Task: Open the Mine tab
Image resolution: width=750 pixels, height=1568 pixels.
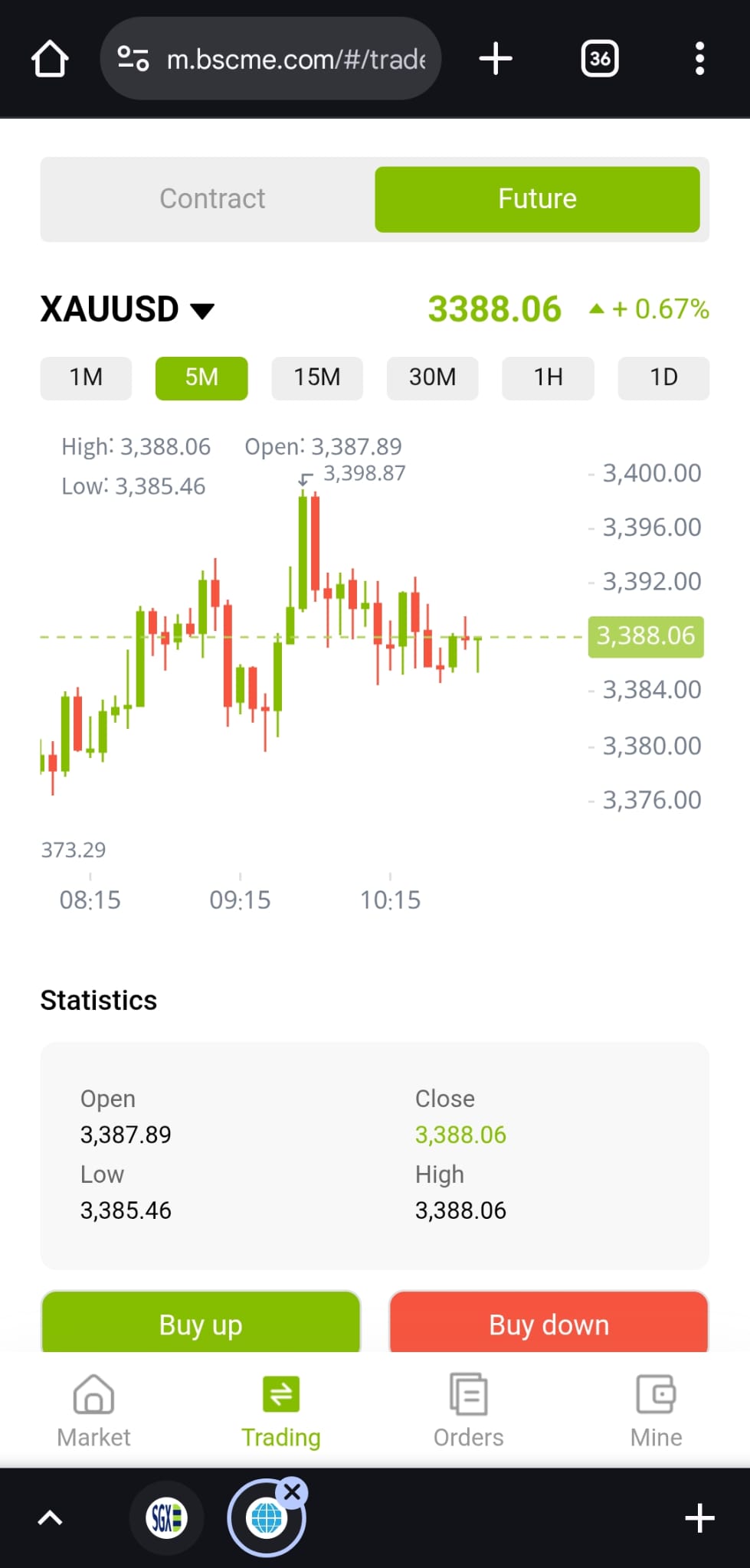Action: point(656,1411)
